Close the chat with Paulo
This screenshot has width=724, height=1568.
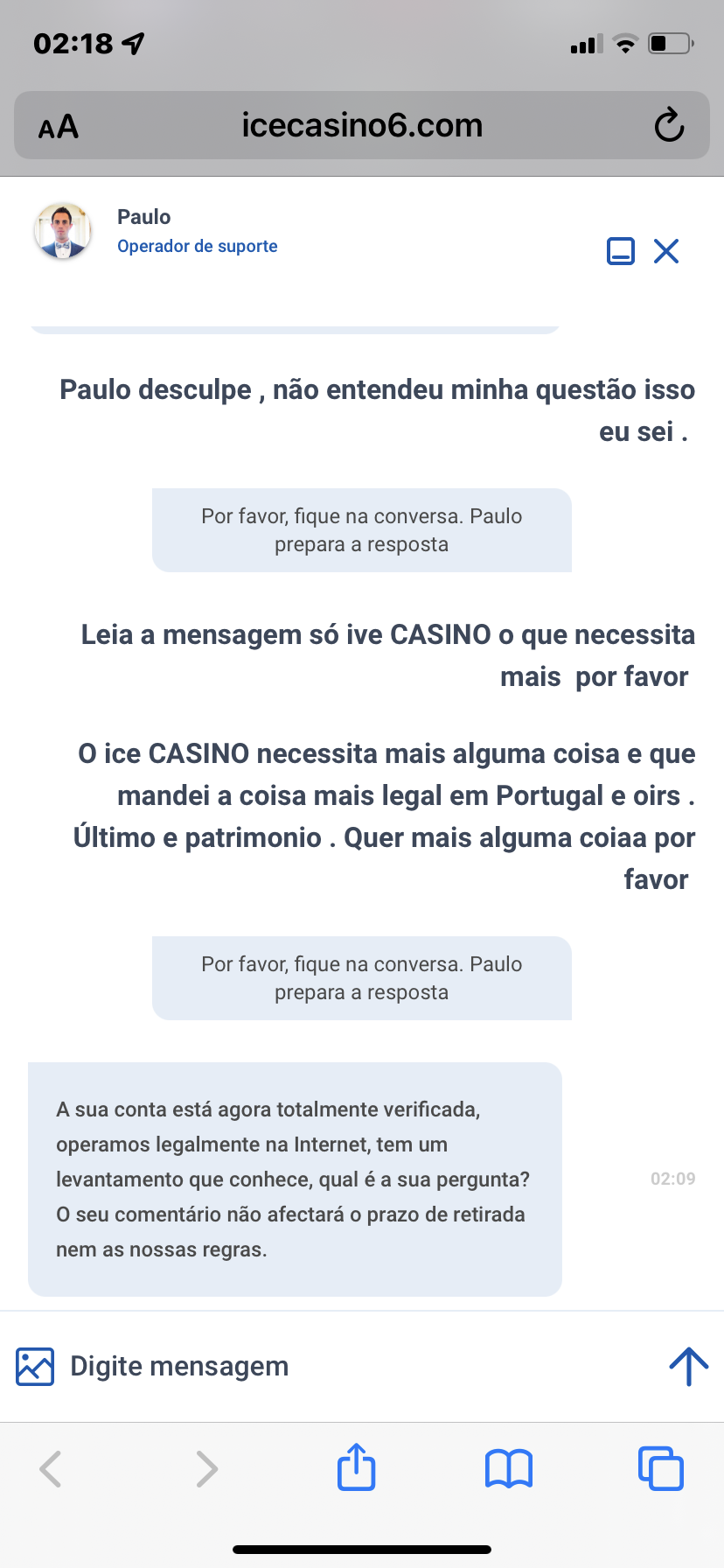[666, 251]
